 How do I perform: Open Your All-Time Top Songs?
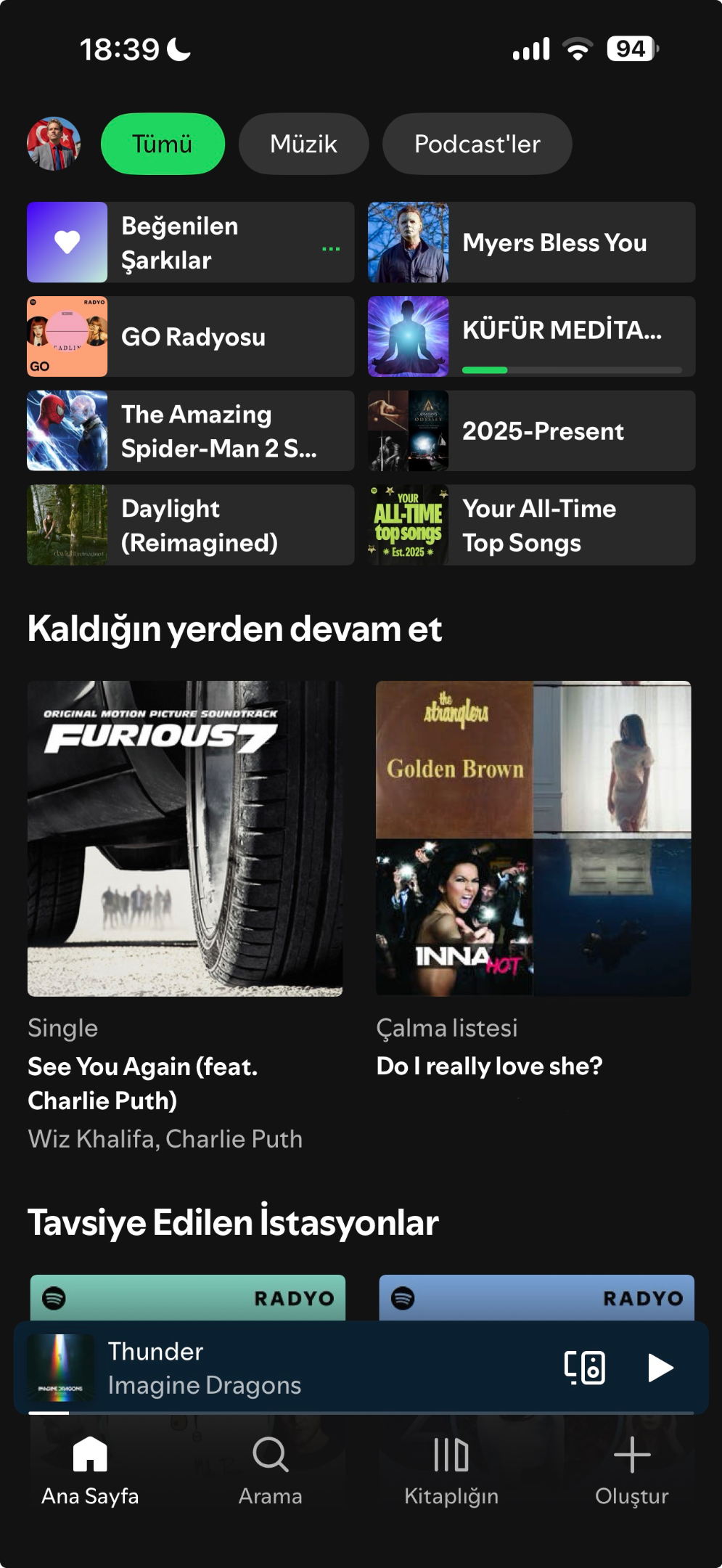[x=531, y=526]
